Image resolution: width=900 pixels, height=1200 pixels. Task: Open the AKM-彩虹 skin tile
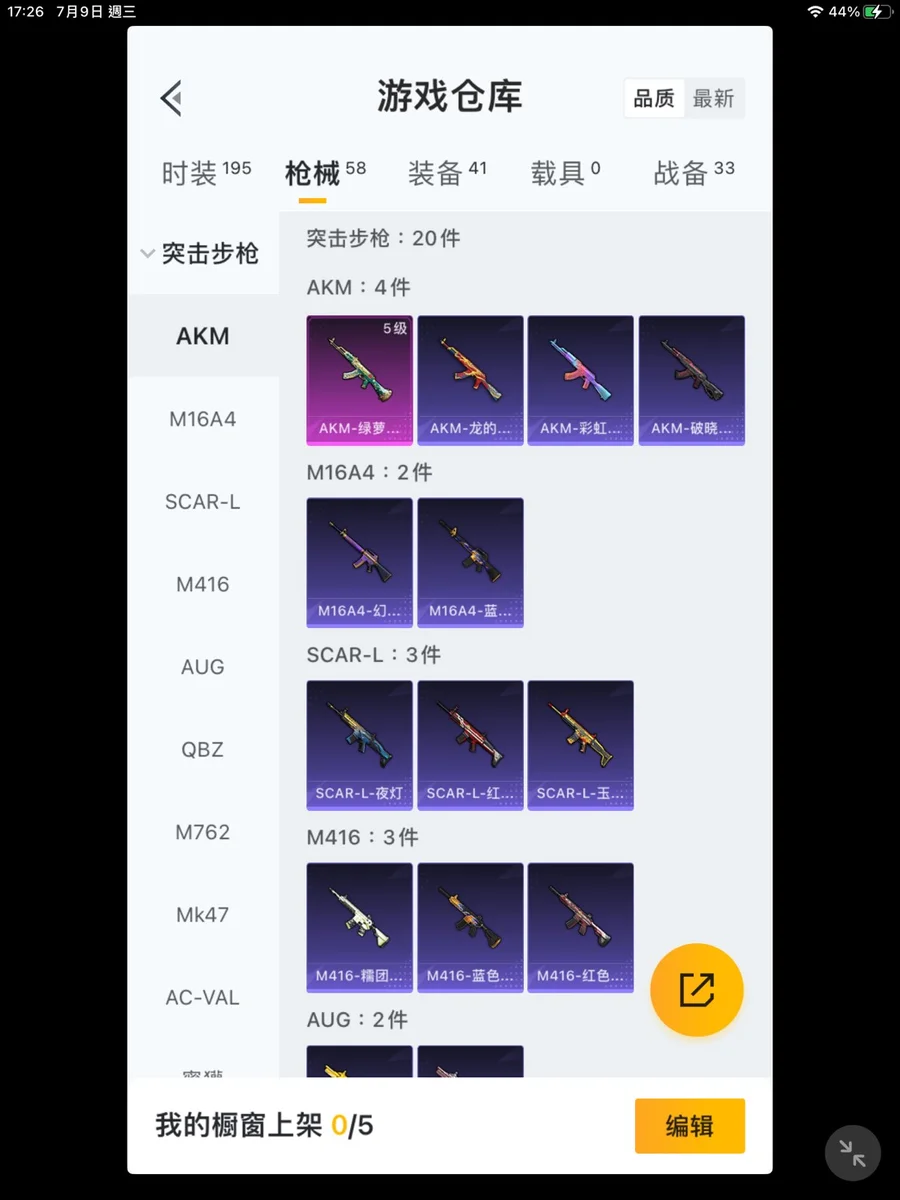click(580, 380)
